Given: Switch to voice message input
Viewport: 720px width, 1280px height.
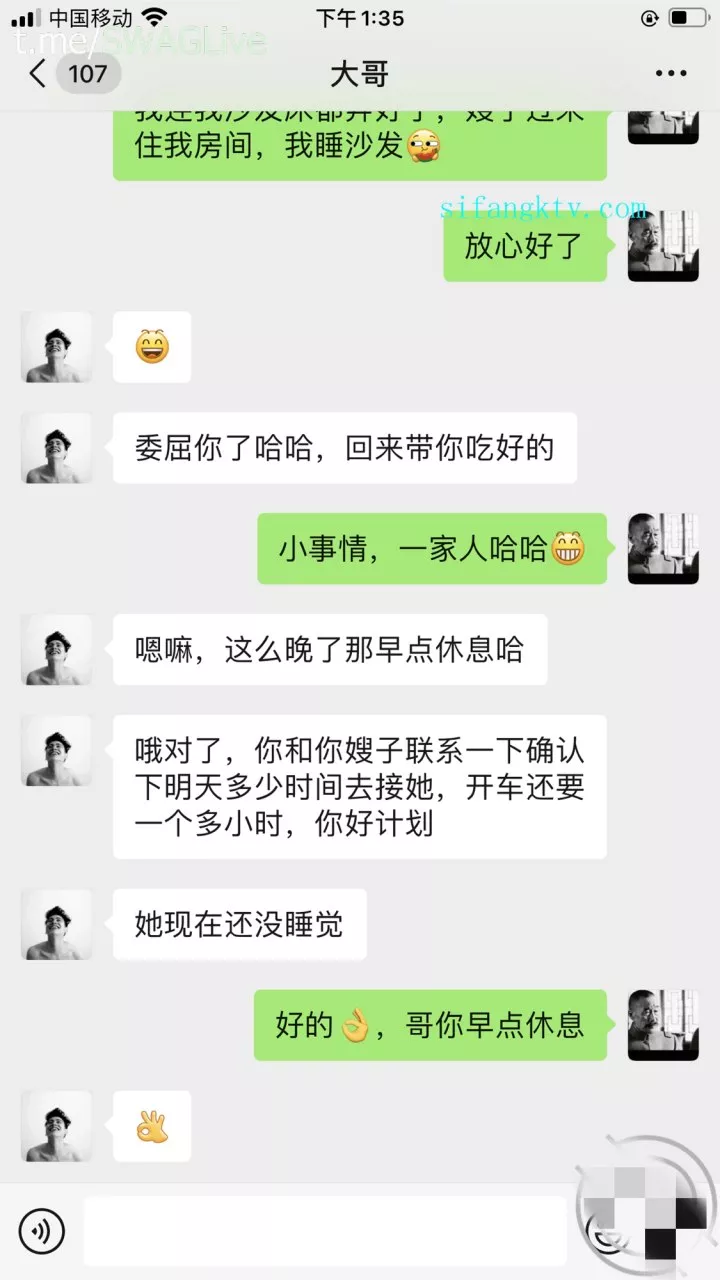Looking at the screenshot, I should (42, 1231).
